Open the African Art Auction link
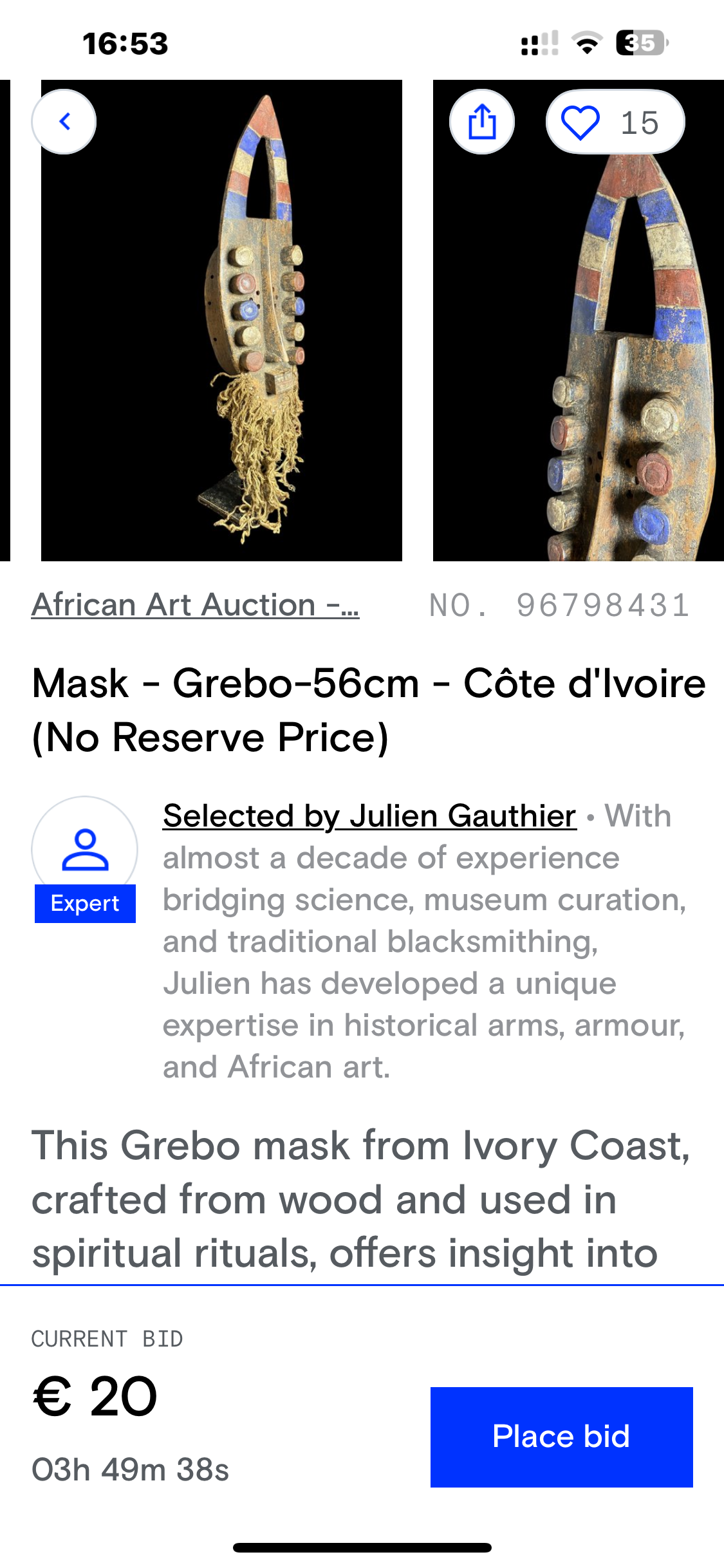 [195, 605]
